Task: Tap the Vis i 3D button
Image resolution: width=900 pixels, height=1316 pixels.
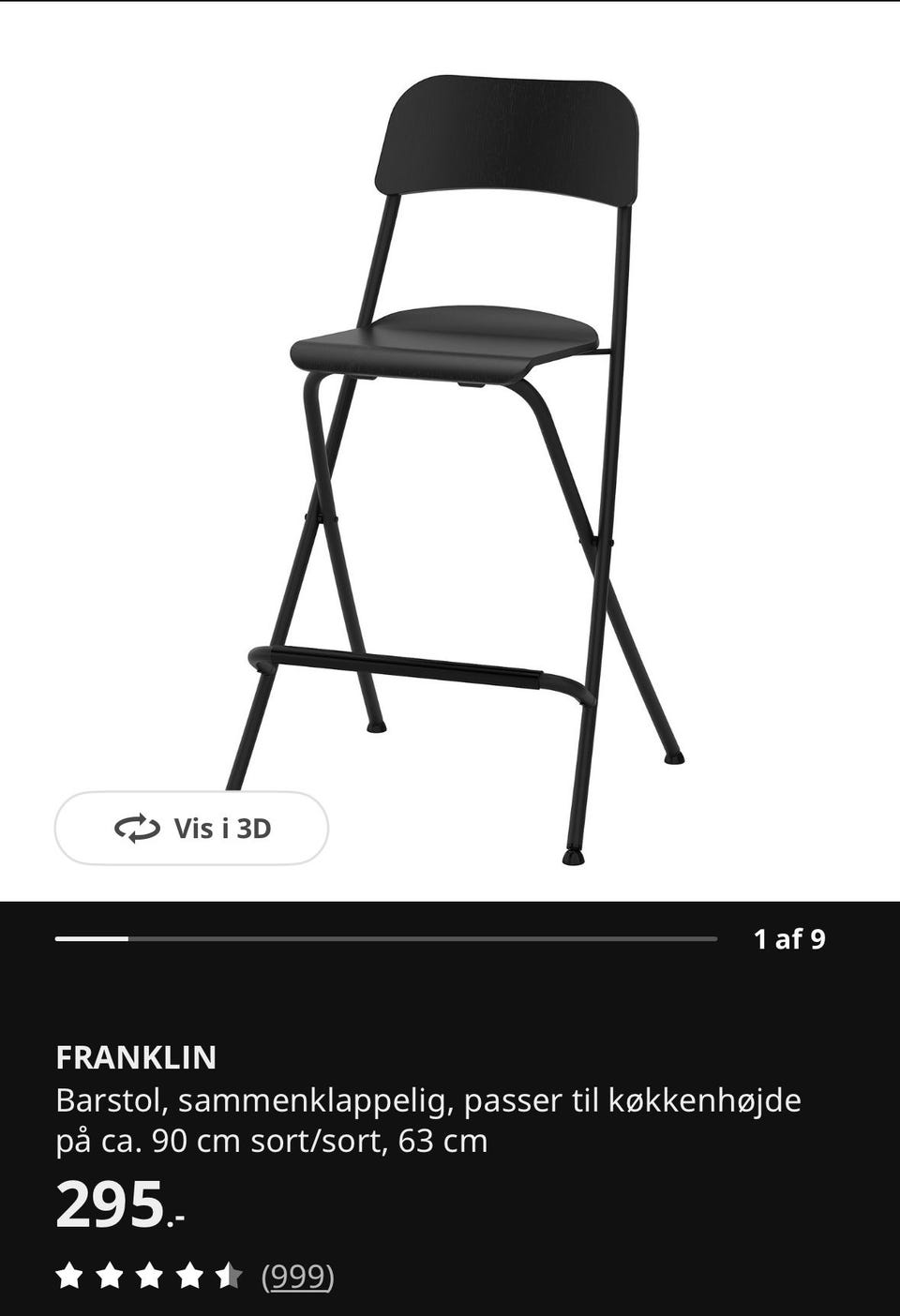Action: tap(192, 829)
